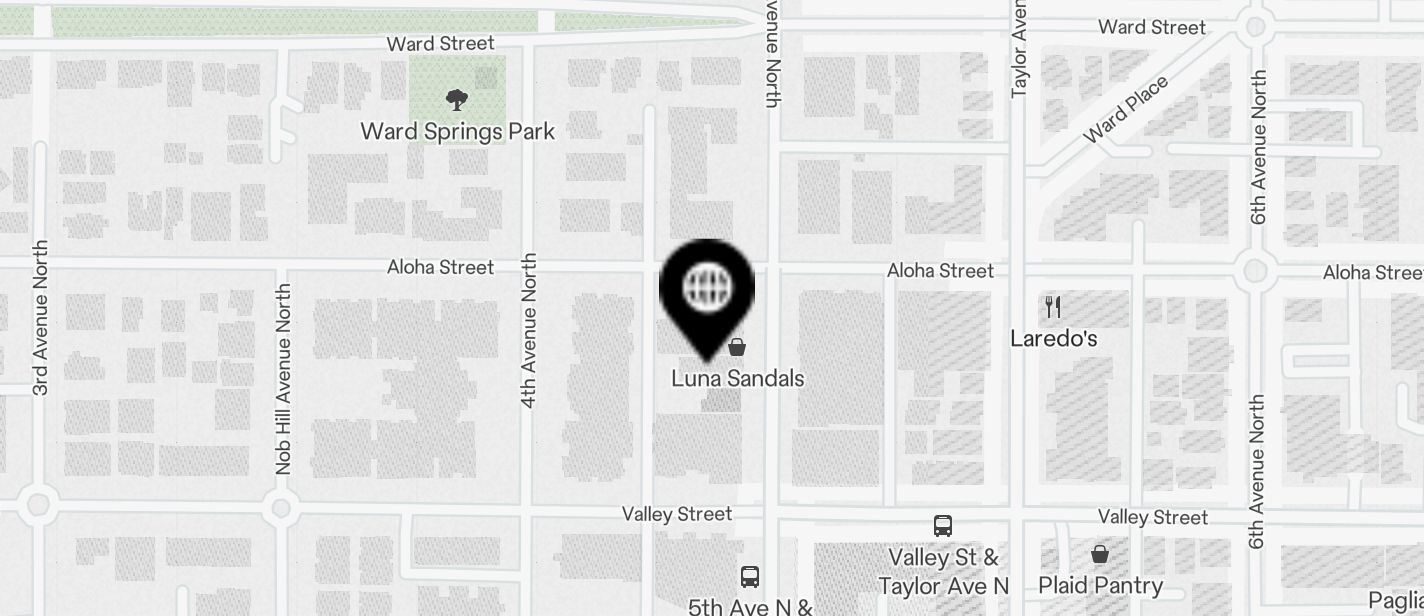Screen dimensions: 1424x616
Task: Tap the 5th Ave N bus stop marker
Action: (750, 577)
